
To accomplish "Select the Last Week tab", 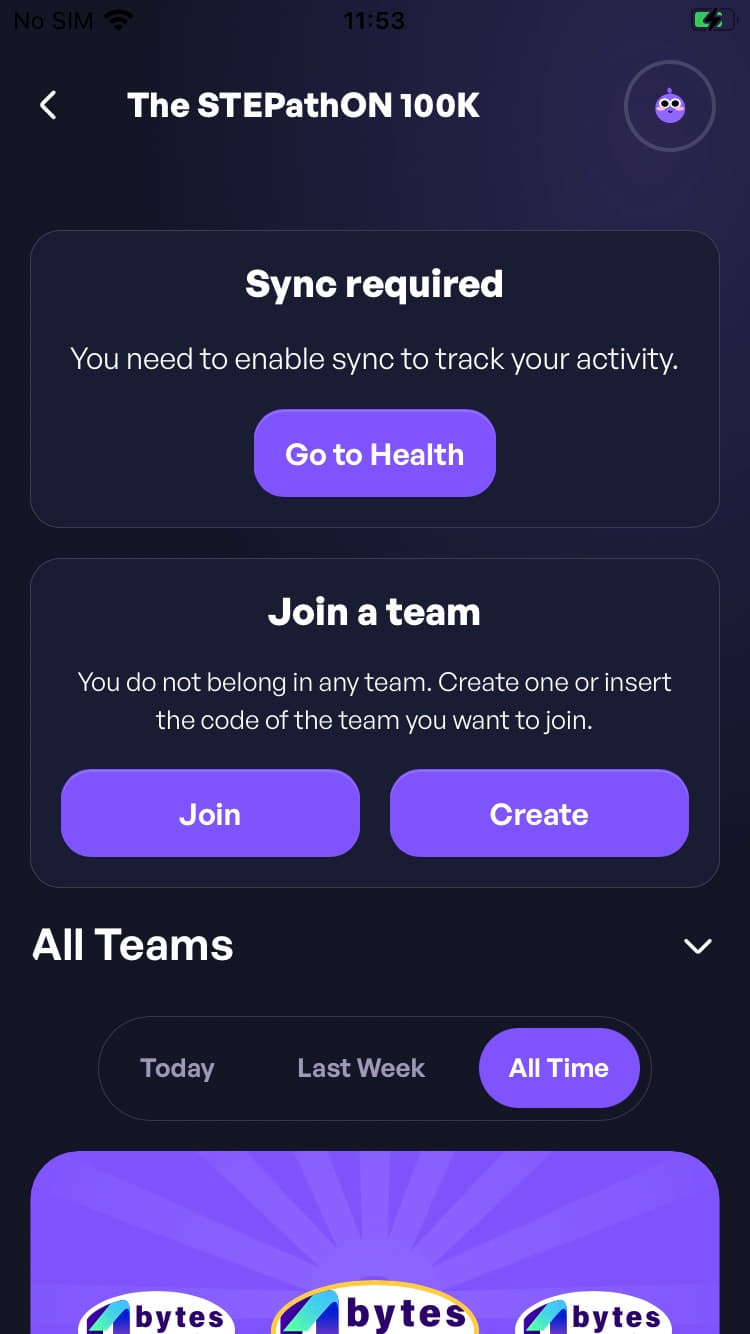I will [361, 1068].
